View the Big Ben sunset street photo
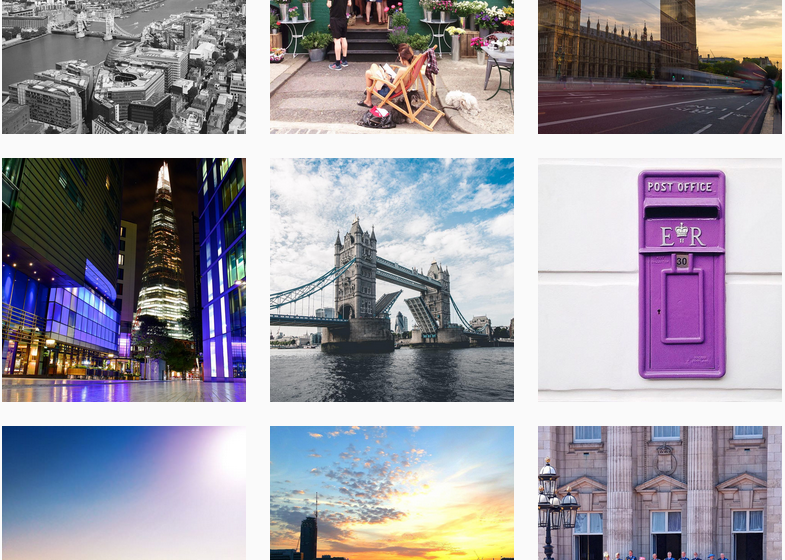The height and width of the screenshot is (560, 785). coord(659,66)
